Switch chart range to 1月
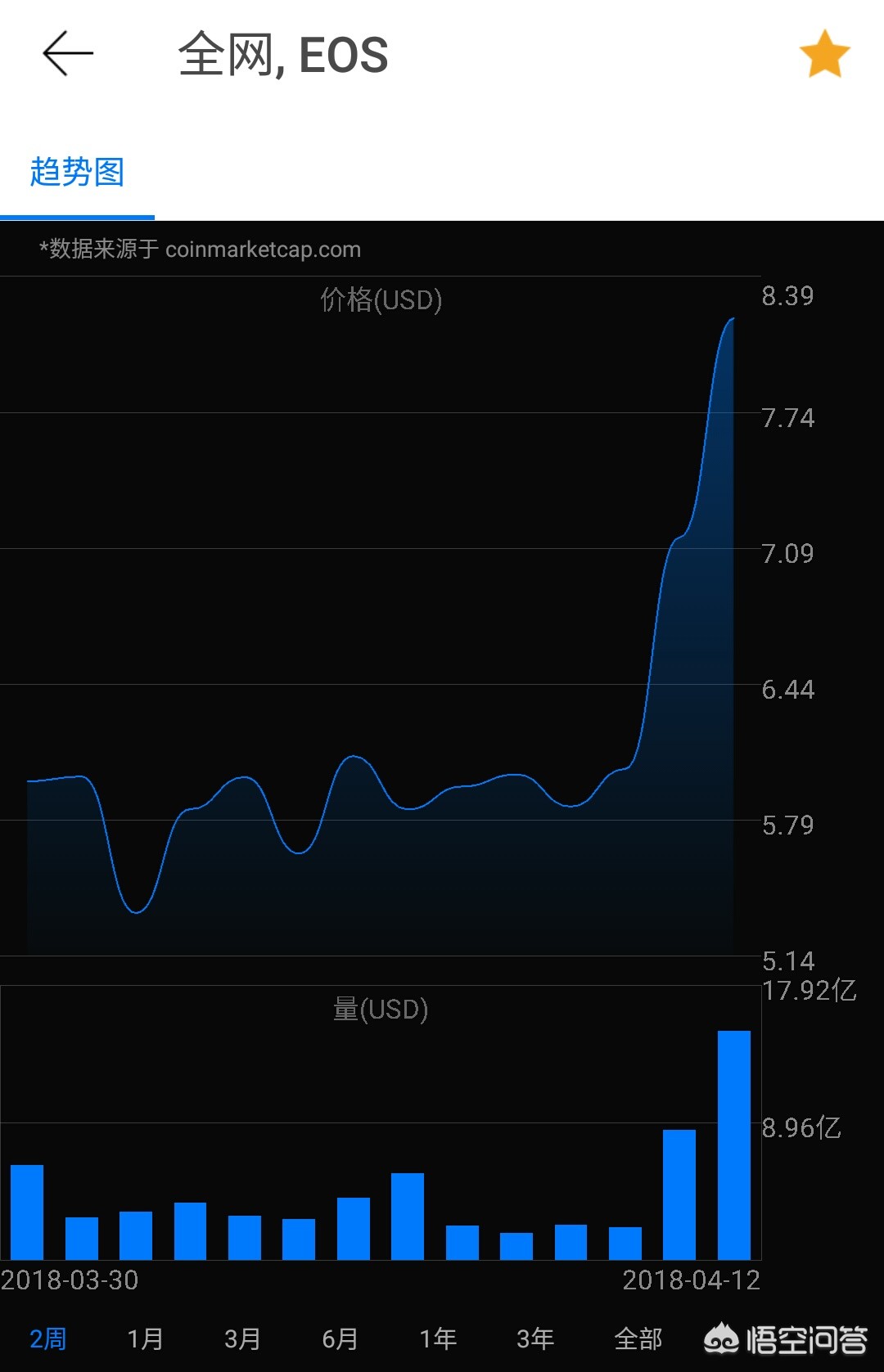The height and width of the screenshot is (1372, 884). pyautogui.click(x=145, y=1338)
